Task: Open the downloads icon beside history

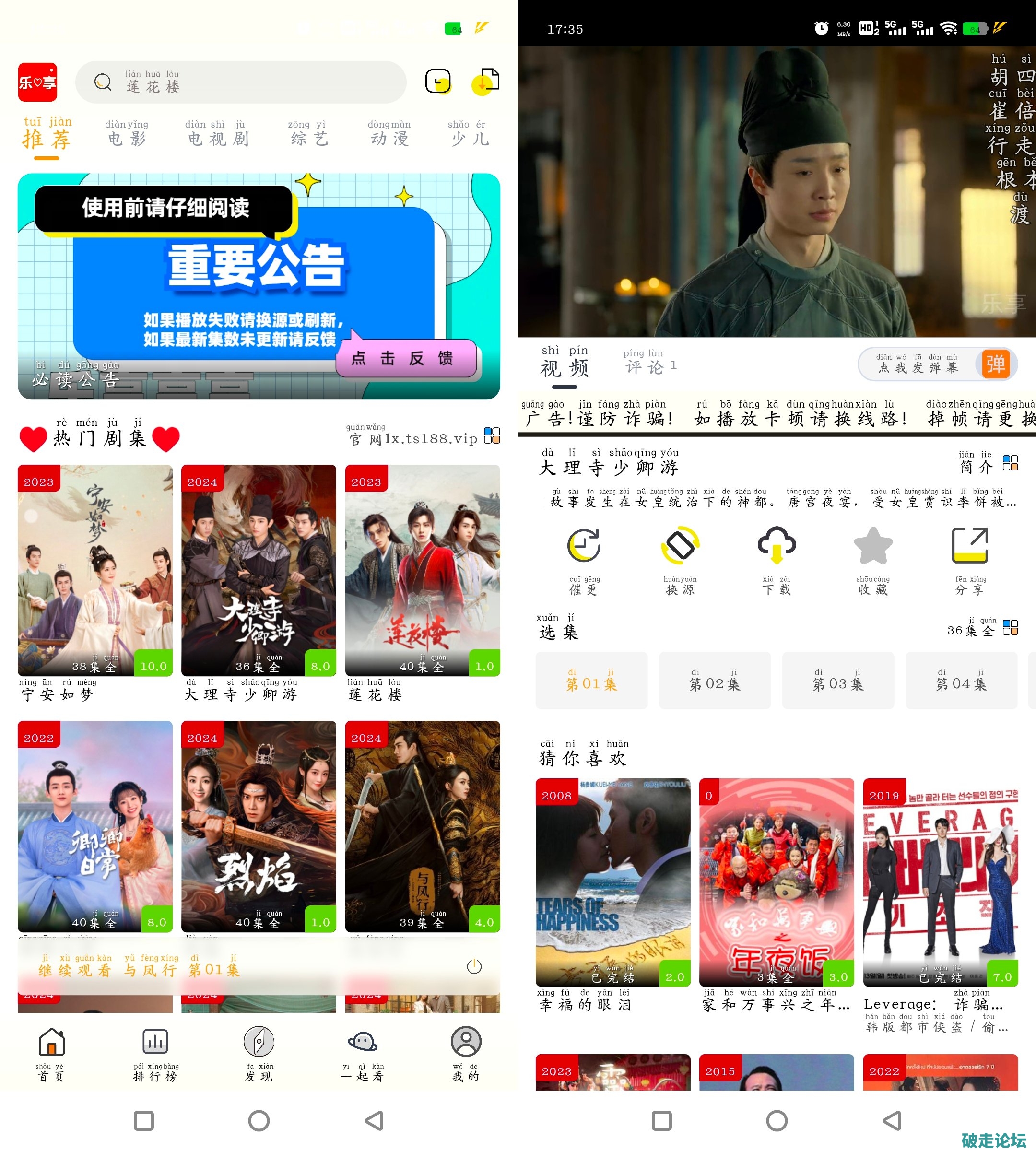Action: click(x=485, y=82)
